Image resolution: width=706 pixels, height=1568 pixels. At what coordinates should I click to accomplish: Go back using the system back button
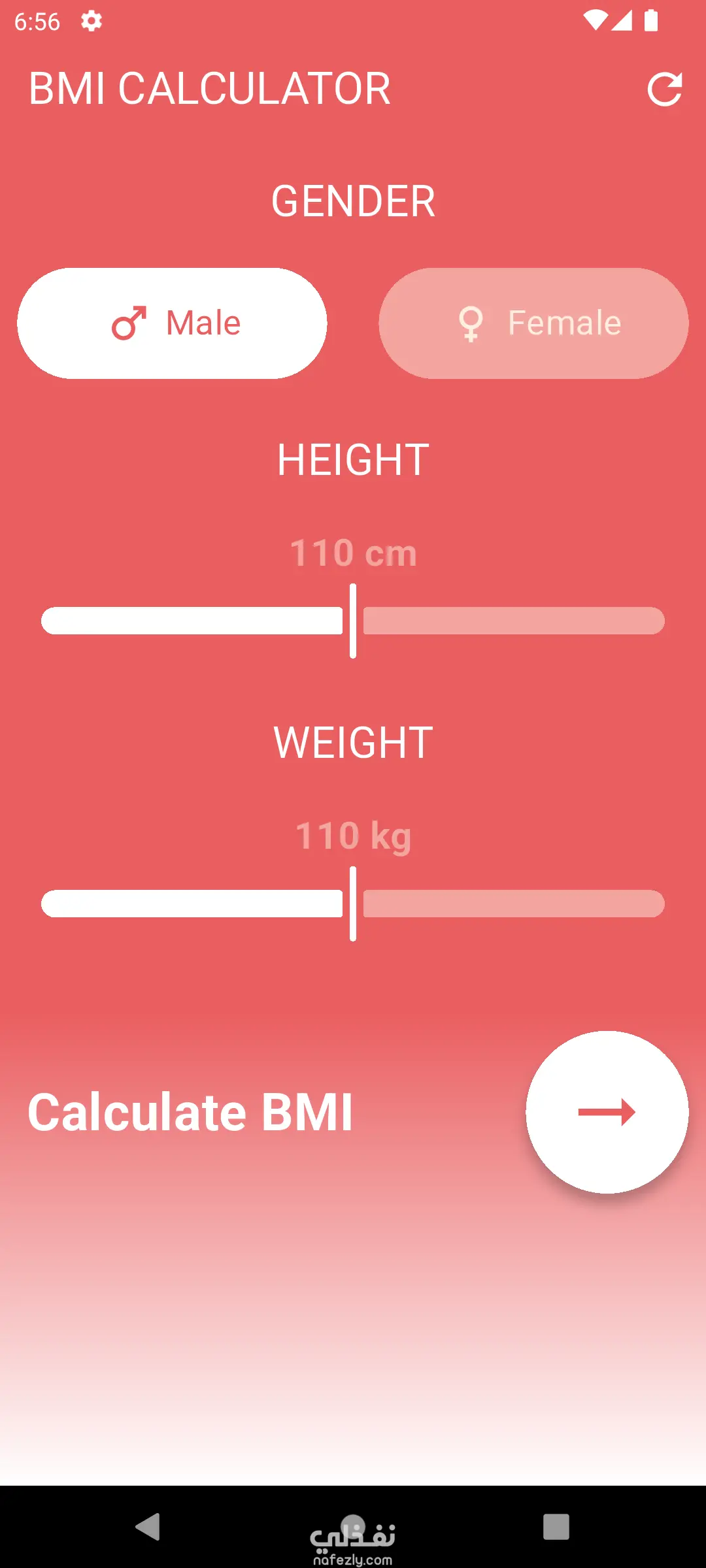click(x=148, y=1527)
